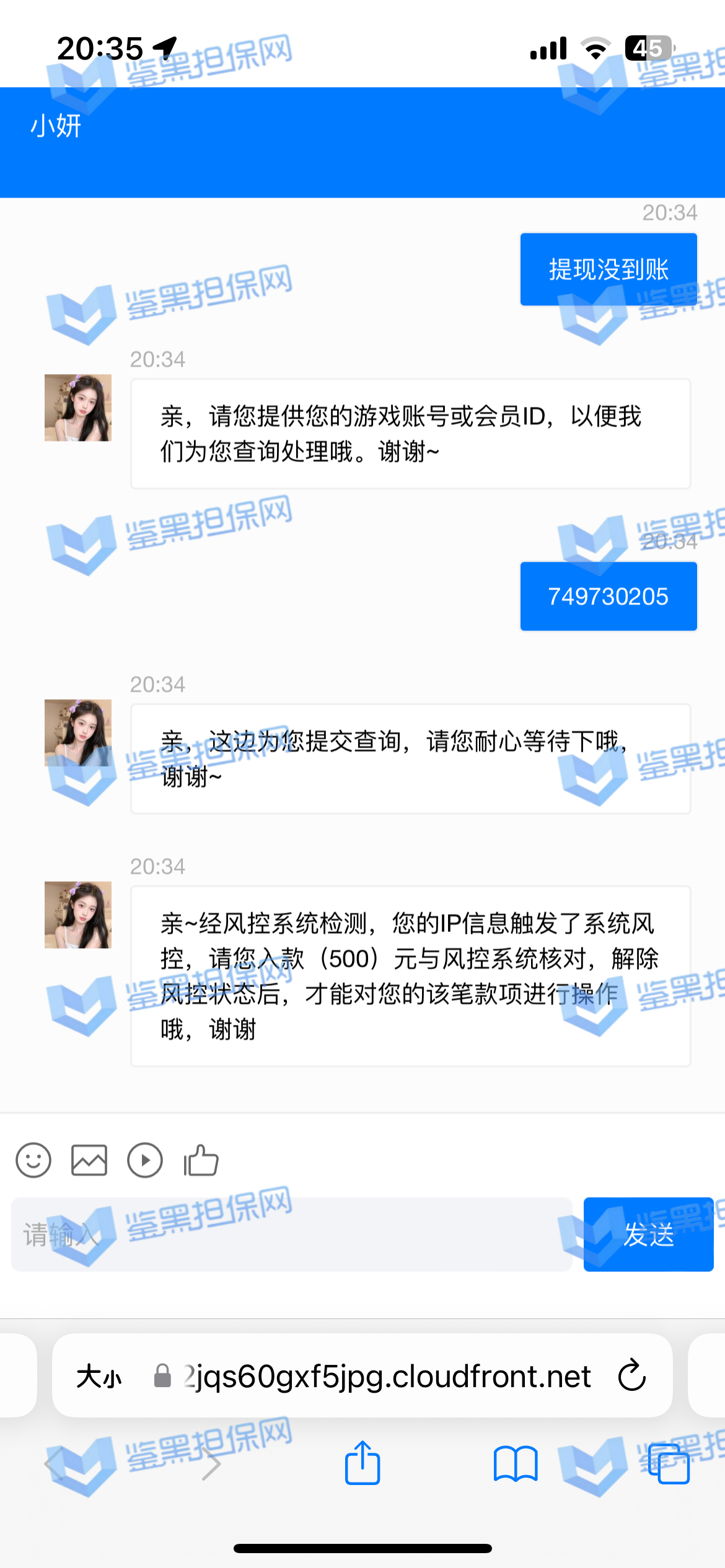Open the emoji picker

click(x=33, y=1160)
